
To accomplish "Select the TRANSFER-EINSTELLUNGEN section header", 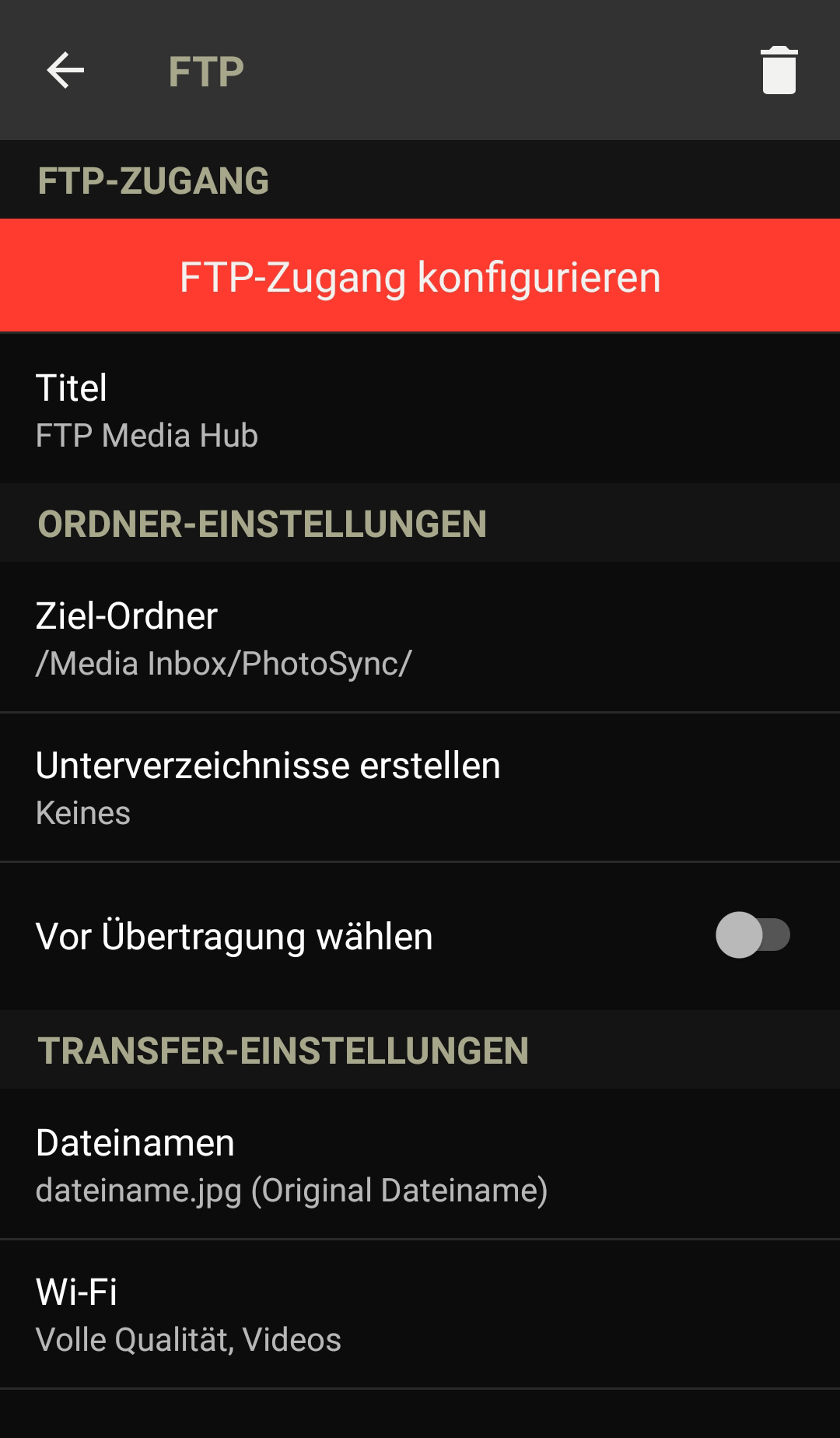I will tap(284, 1049).
